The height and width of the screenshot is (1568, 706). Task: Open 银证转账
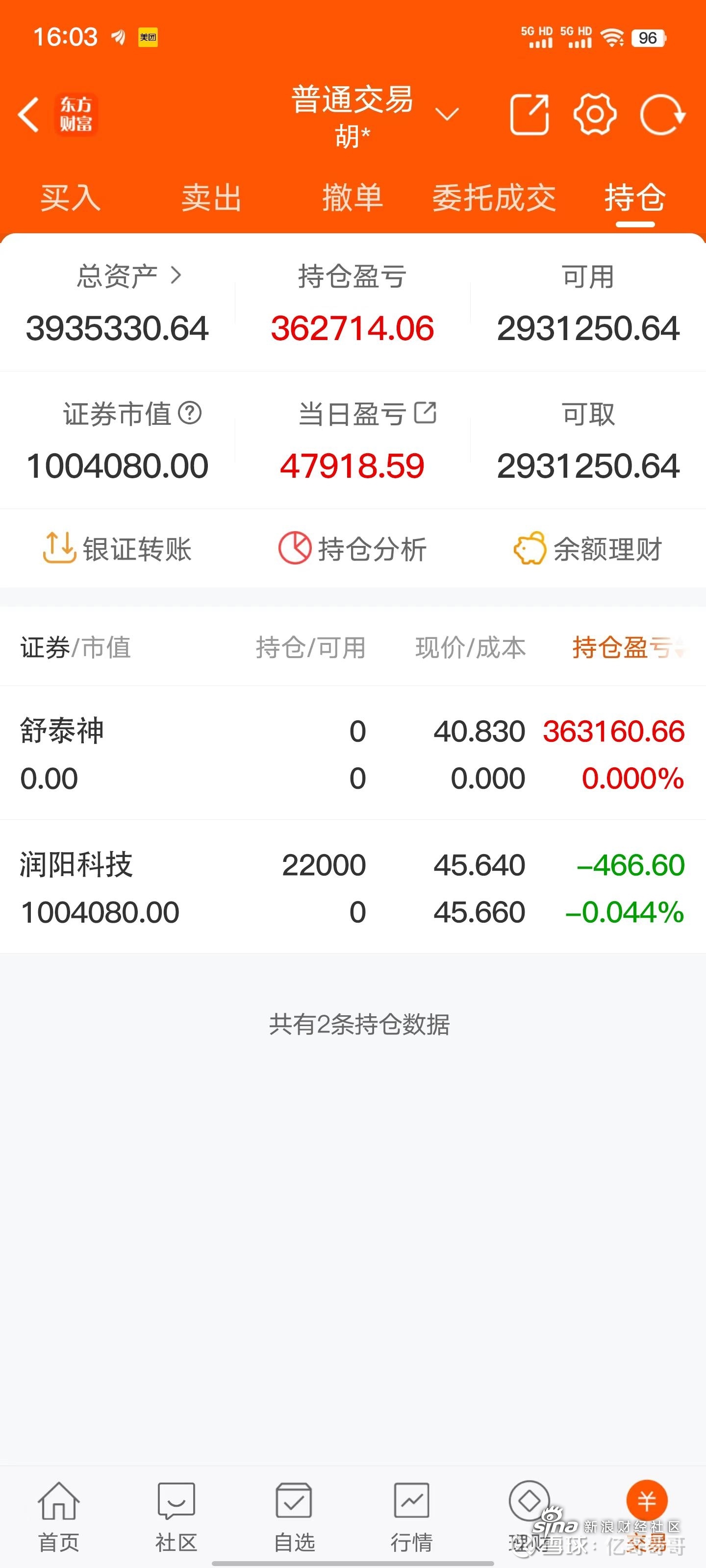118,548
